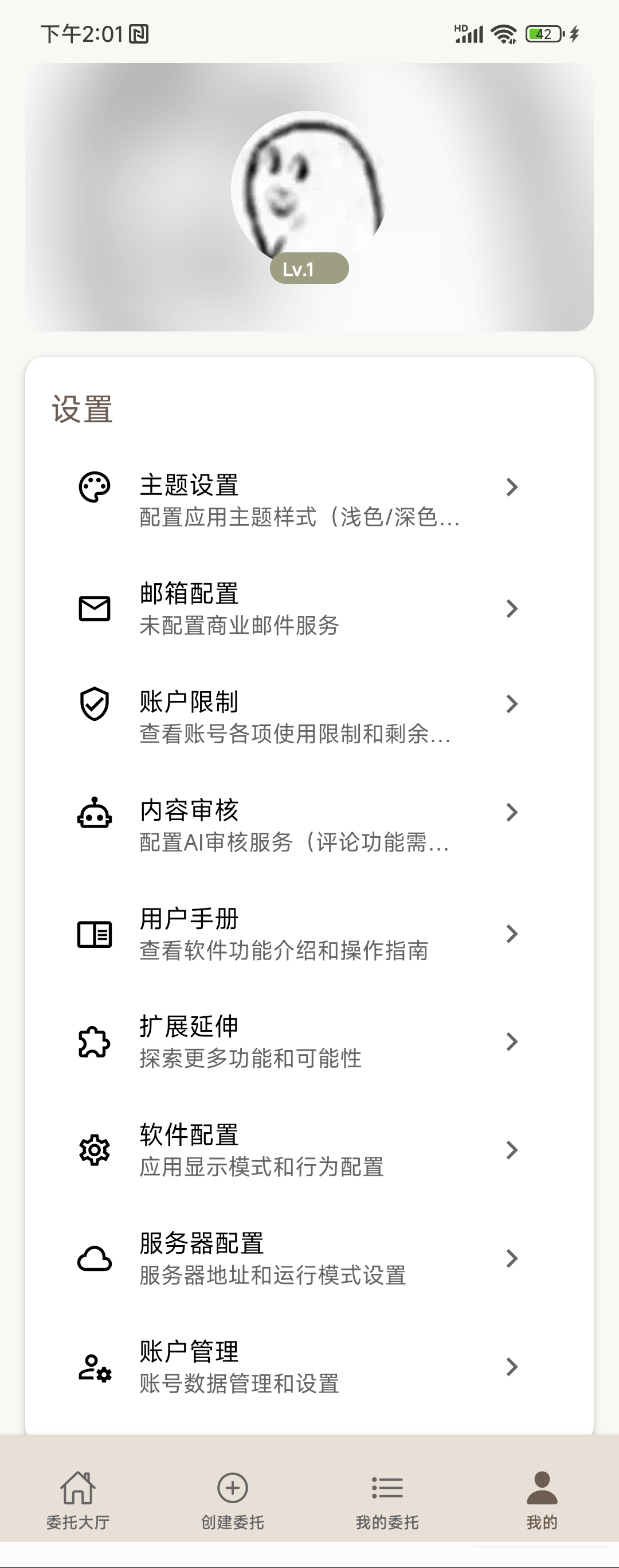Select the manual icon for 用户手册
The height and width of the screenshot is (1568, 619).
click(x=93, y=933)
